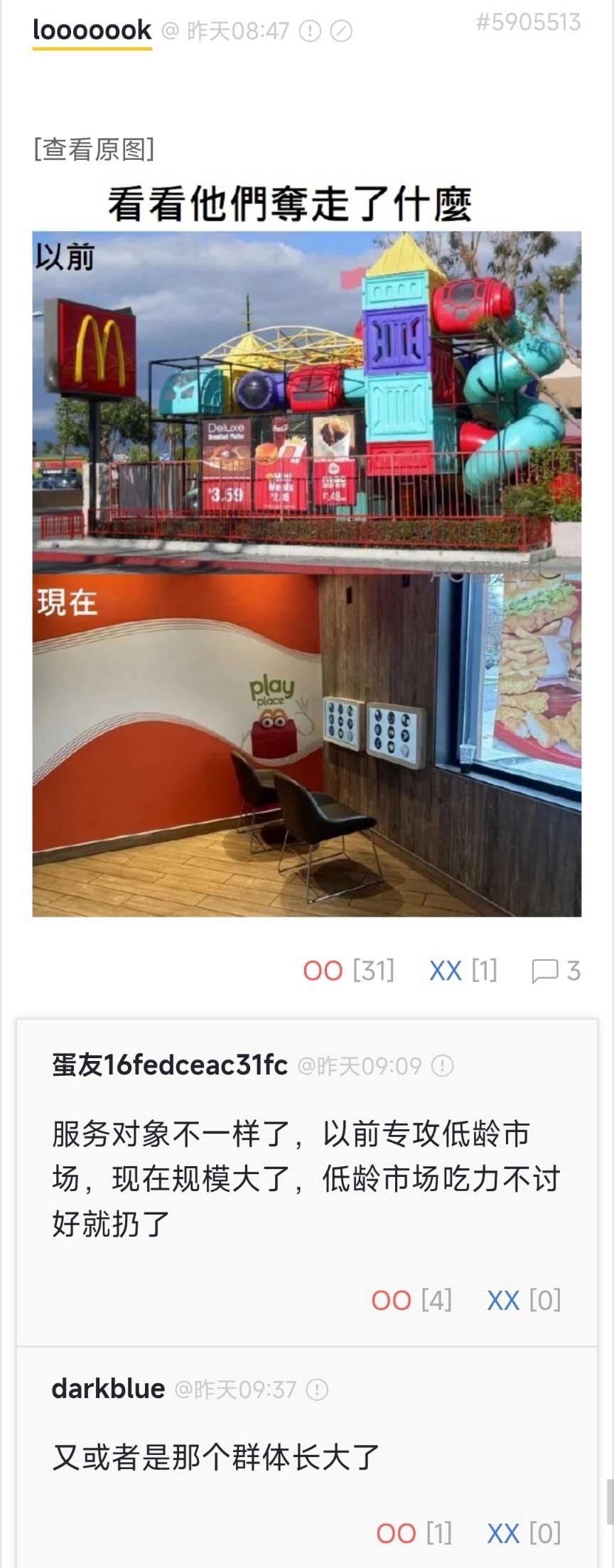Report darkblue's comment

[317, 1390]
